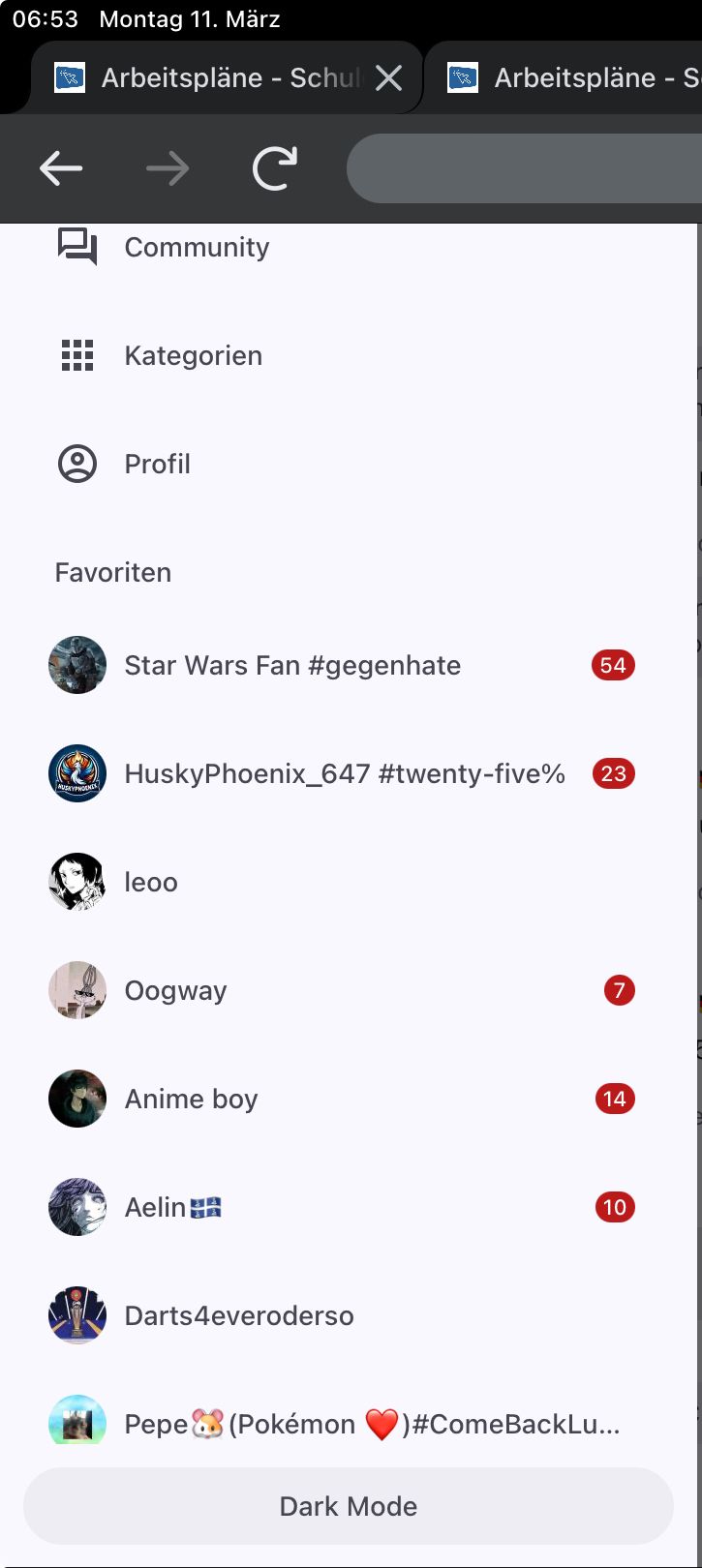This screenshot has height=1568, width=702.
Task: Switch to the second Arbeitspläne tab
Action: coord(571,78)
